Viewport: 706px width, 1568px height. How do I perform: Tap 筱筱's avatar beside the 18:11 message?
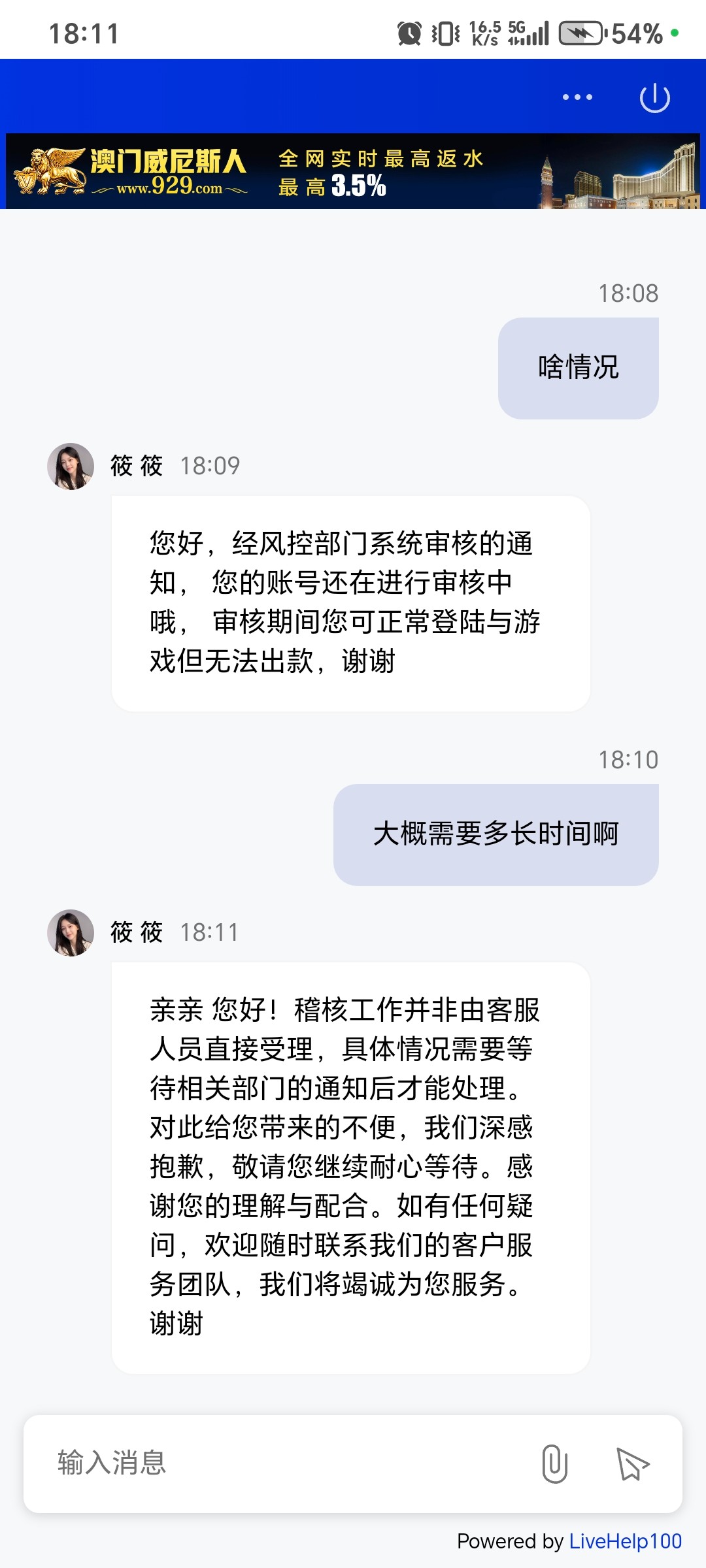coord(71,933)
